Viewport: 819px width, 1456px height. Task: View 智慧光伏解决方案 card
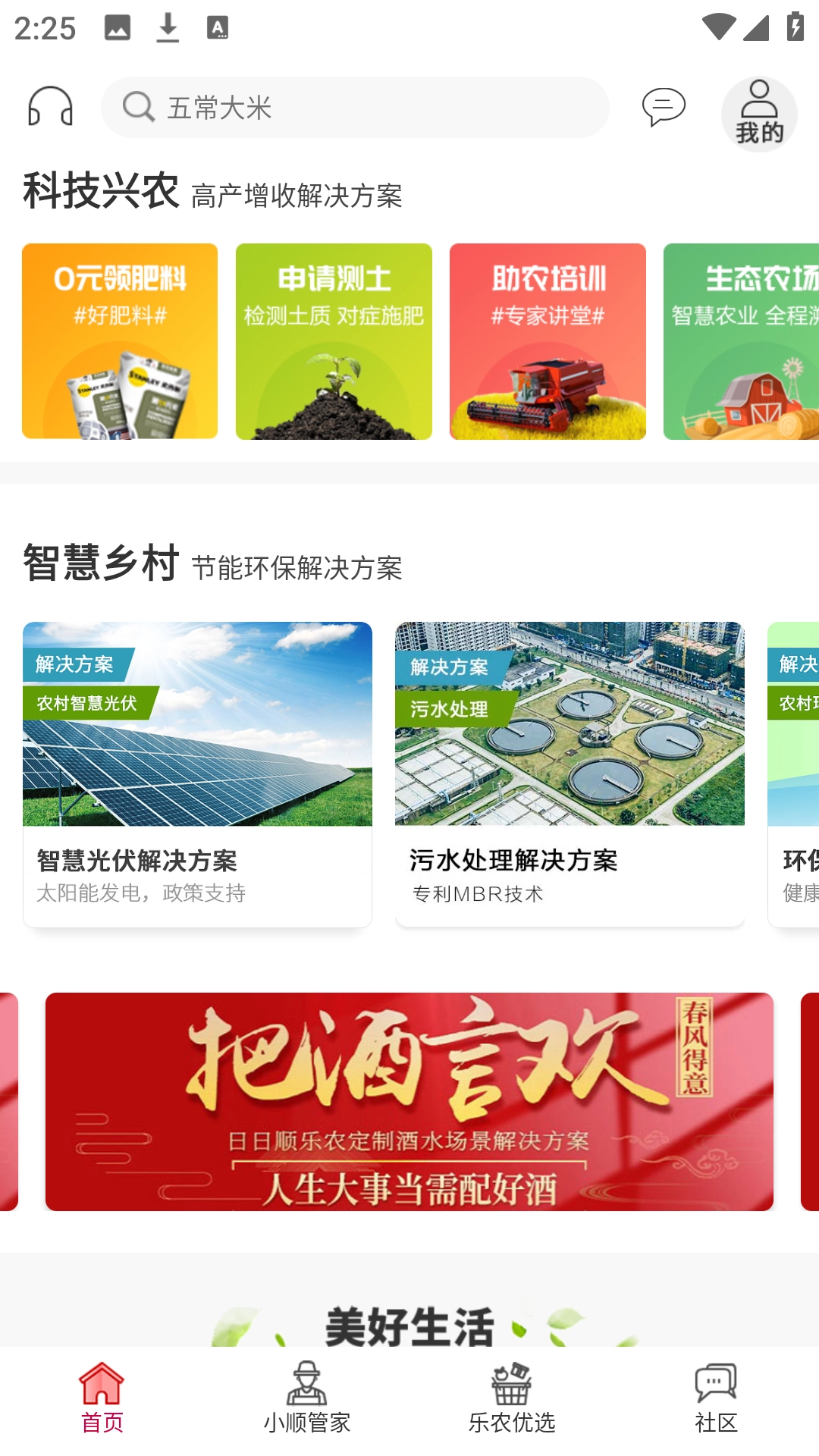tap(197, 773)
